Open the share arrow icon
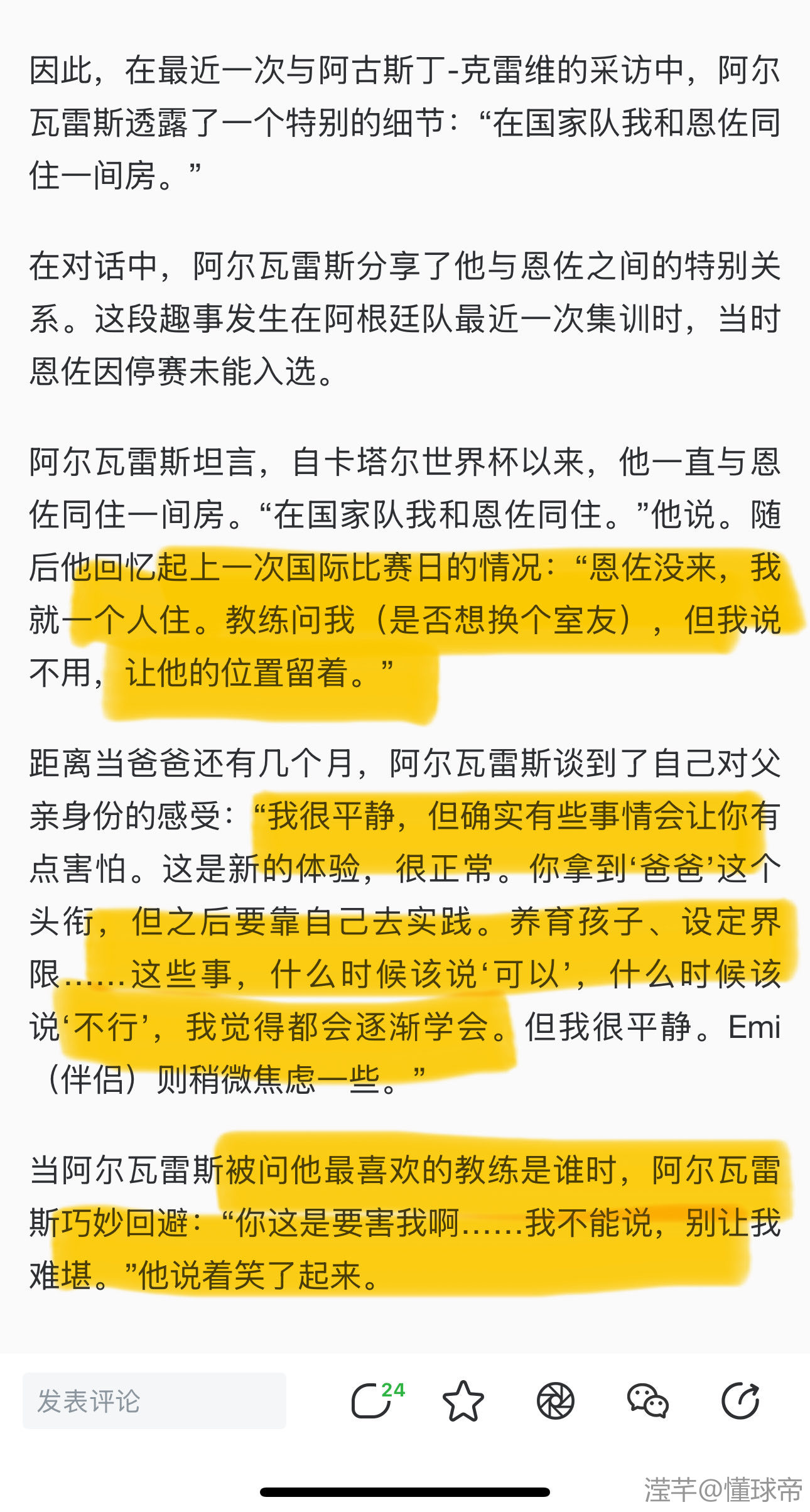The height and width of the screenshot is (1512, 810). tap(741, 1401)
